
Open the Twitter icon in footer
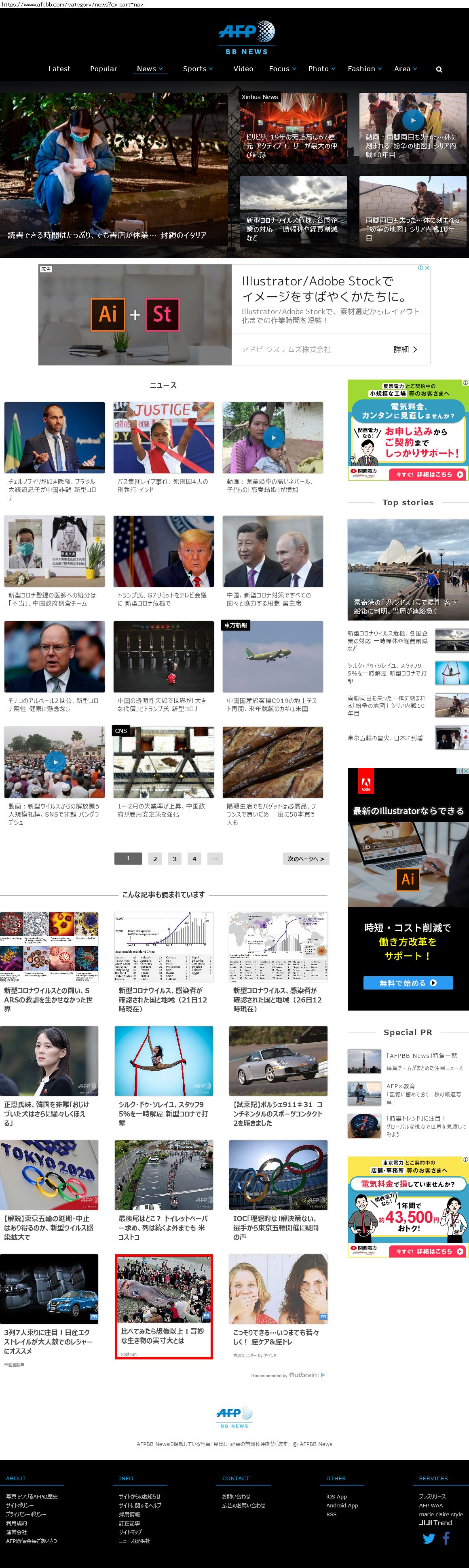pyautogui.click(x=429, y=1538)
